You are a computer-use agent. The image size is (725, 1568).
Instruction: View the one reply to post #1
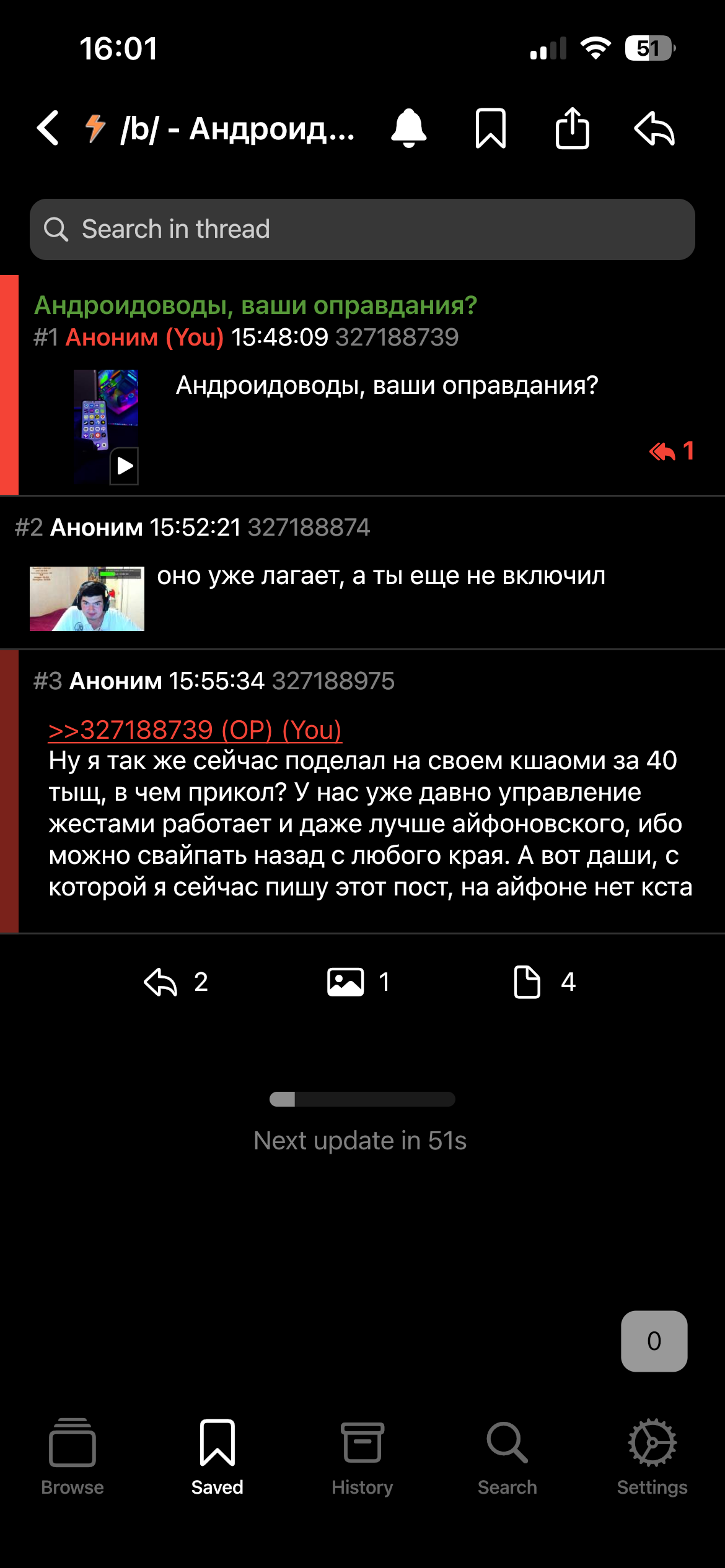(672, 451)
